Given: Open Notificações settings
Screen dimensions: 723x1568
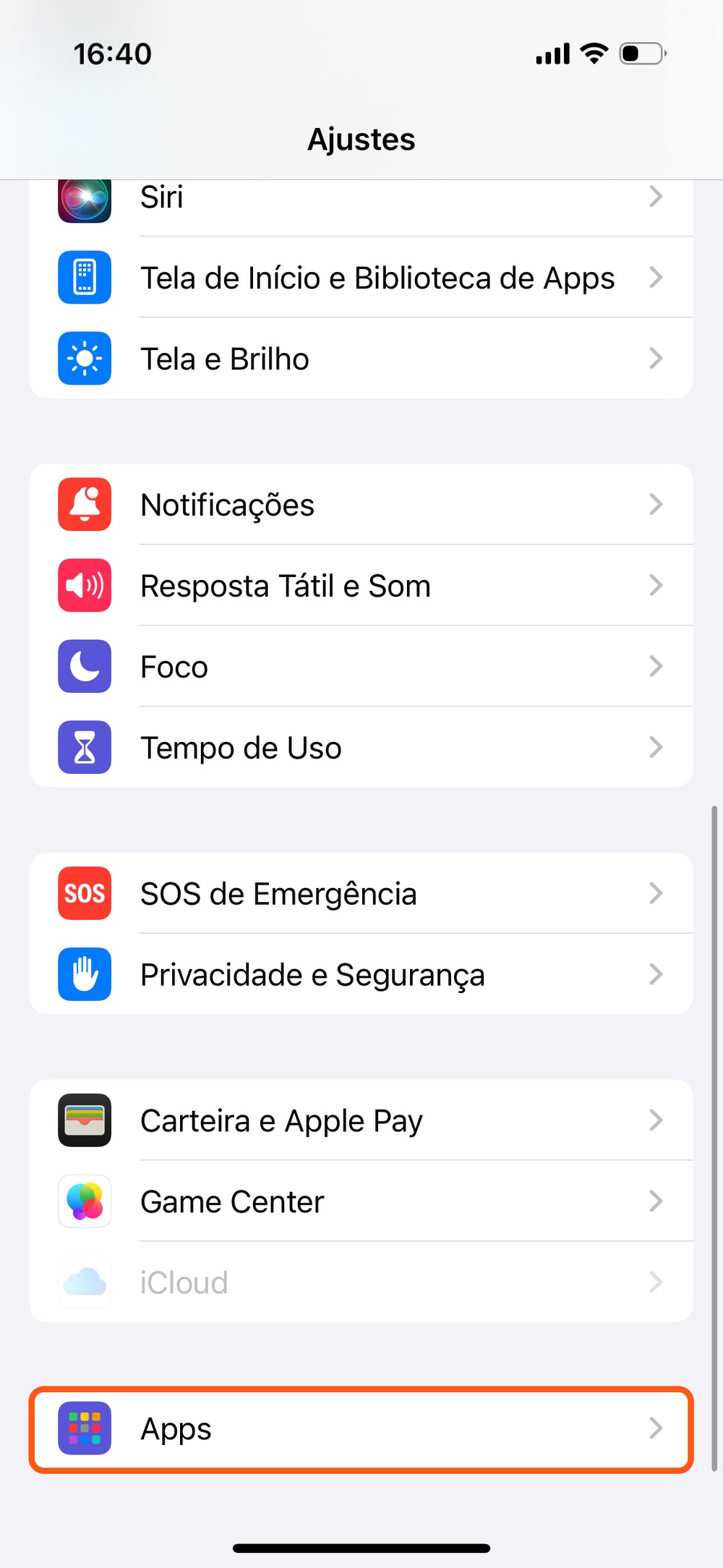Looking at the screenshot, I should (361, 505).
